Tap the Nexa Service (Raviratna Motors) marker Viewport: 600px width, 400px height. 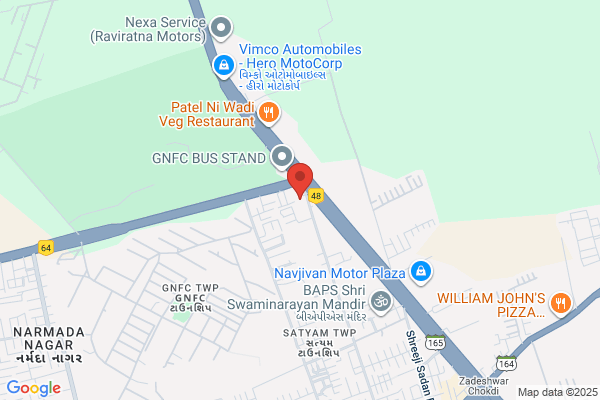(x=221, y=29)
